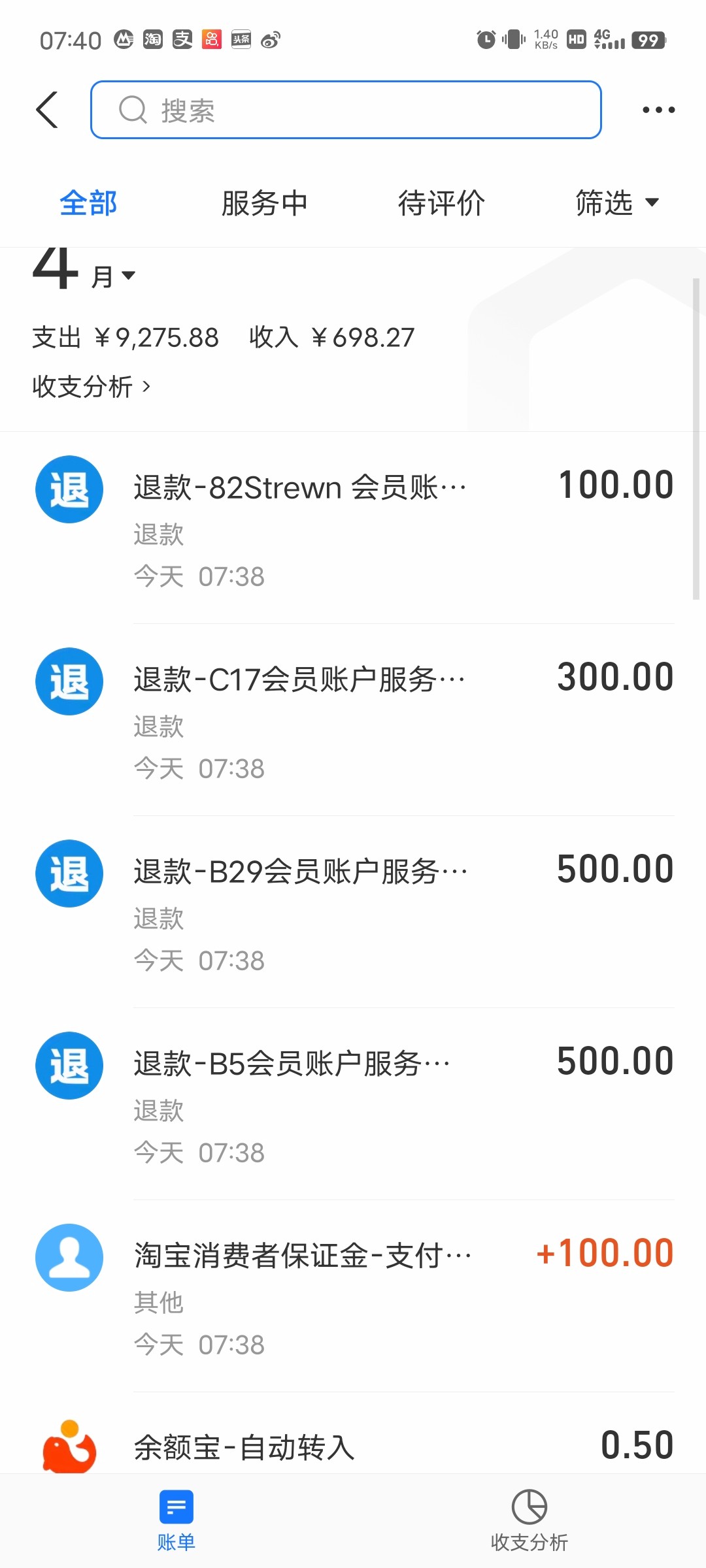Screen dimensions: 706x1568
Task: Switch to the 待评价 tab
Action: [441, 203]
